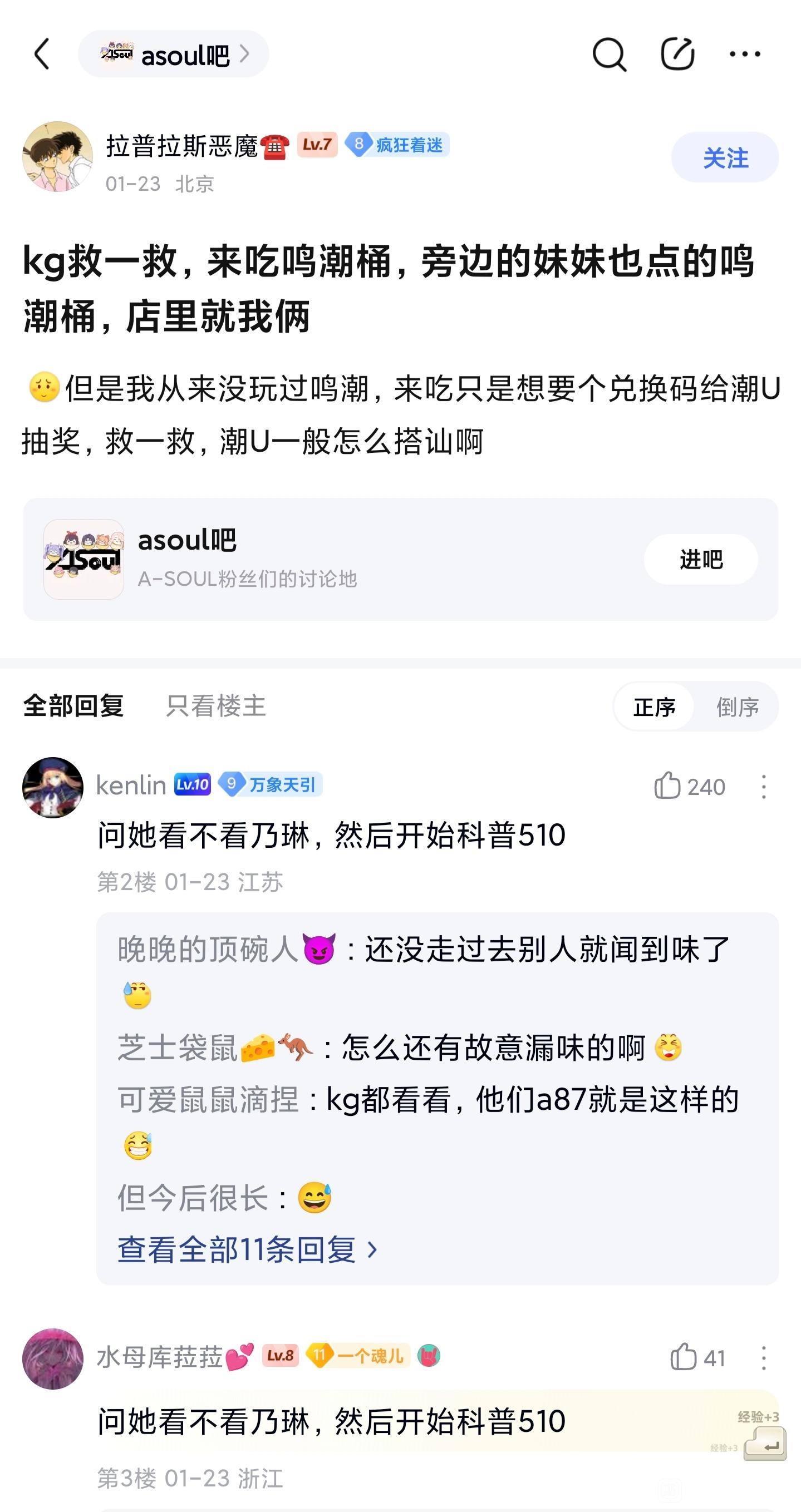The image size is (801, 1512).
Task: Sort replies by 倒序
Action: pos(737,706)
